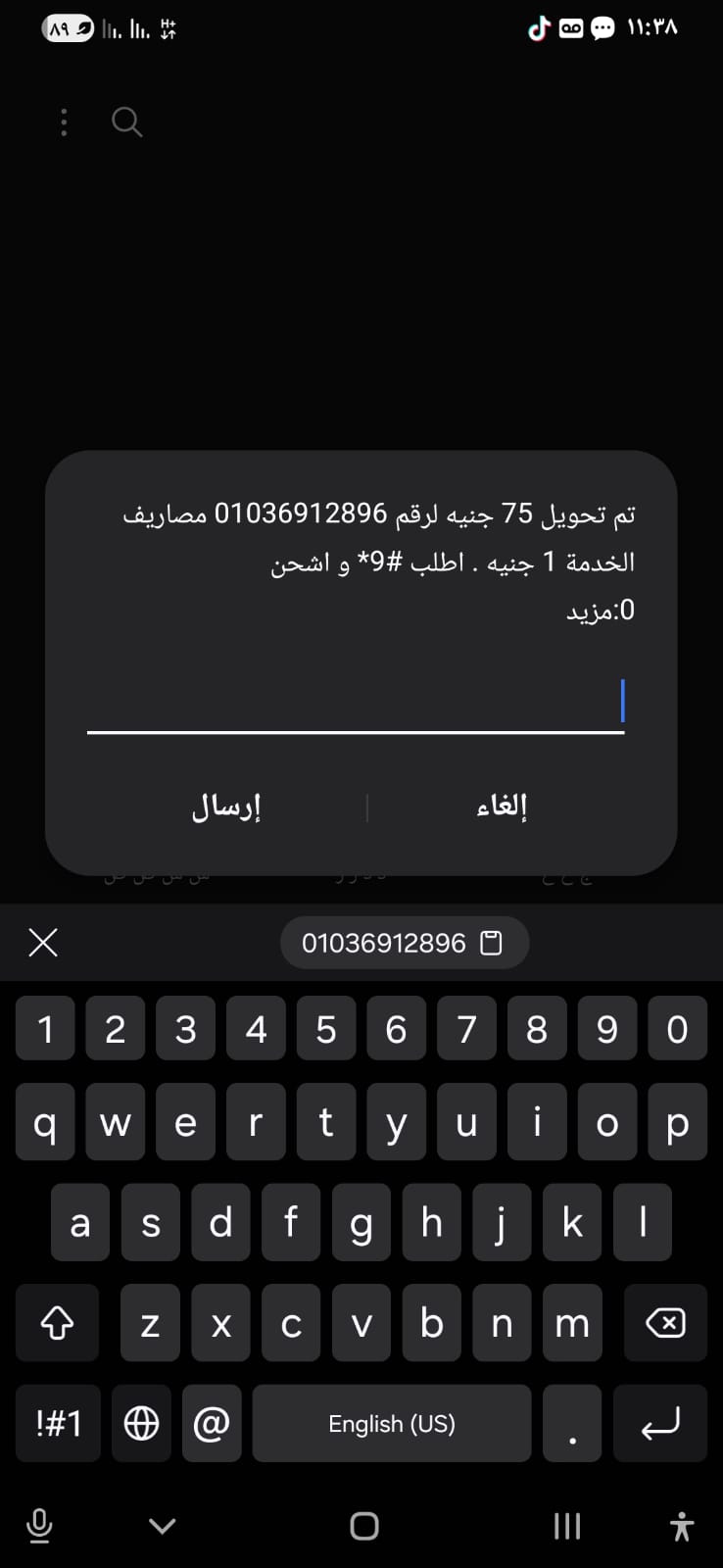
Task: Tap the English (US) space bar
Action: pyautogui.click(x=392, y=1424)
